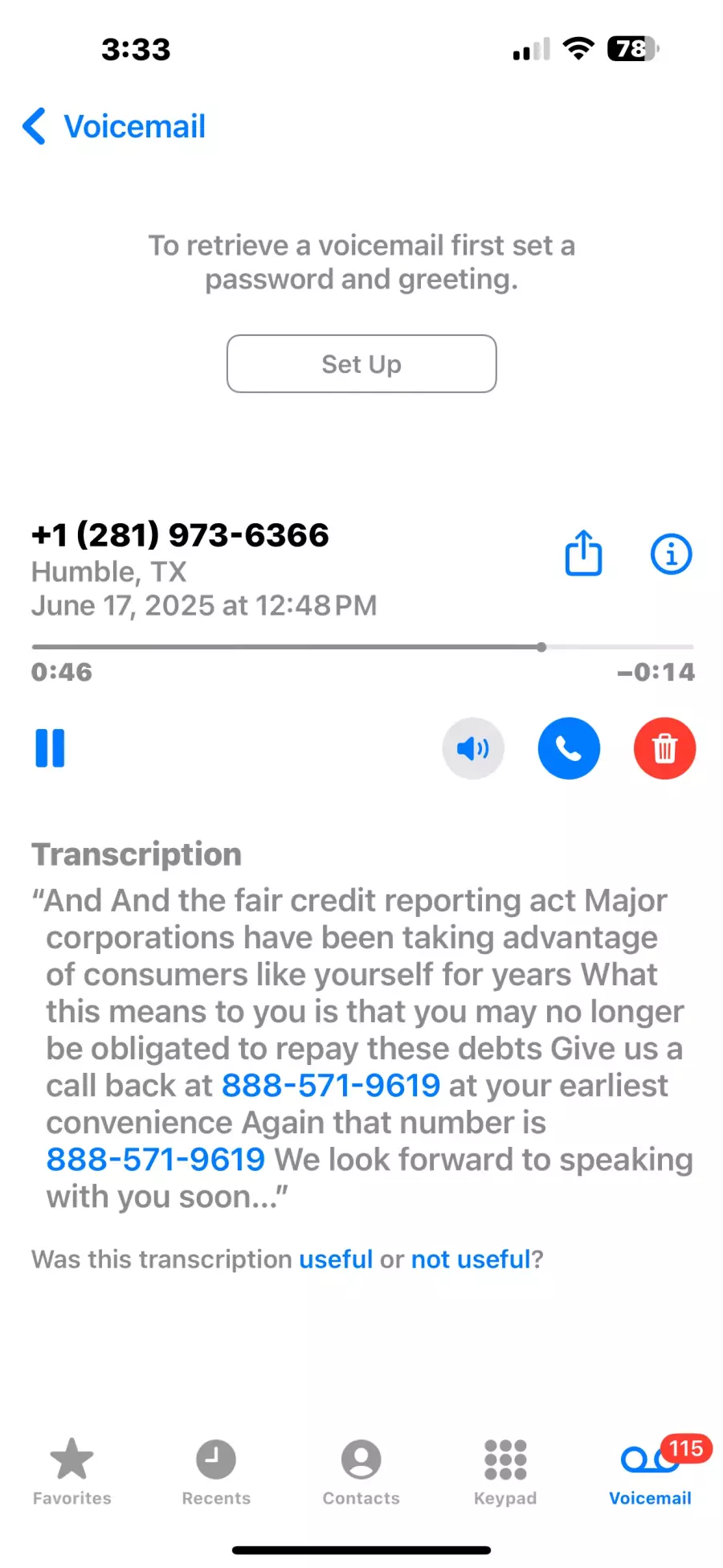
Task: Mark the transcription as useful
Action: (x=336, y=1259)
